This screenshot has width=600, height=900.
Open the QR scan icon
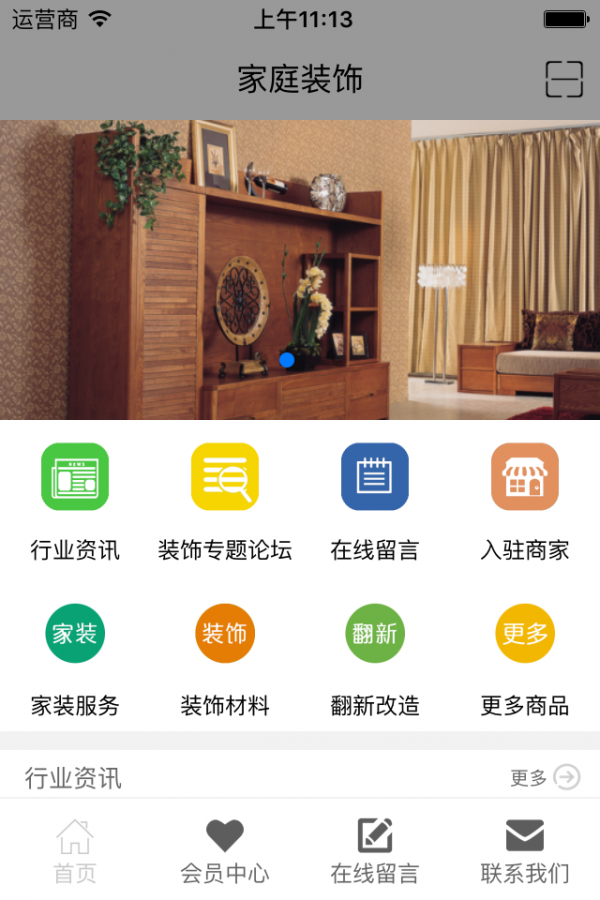[564, 79]
